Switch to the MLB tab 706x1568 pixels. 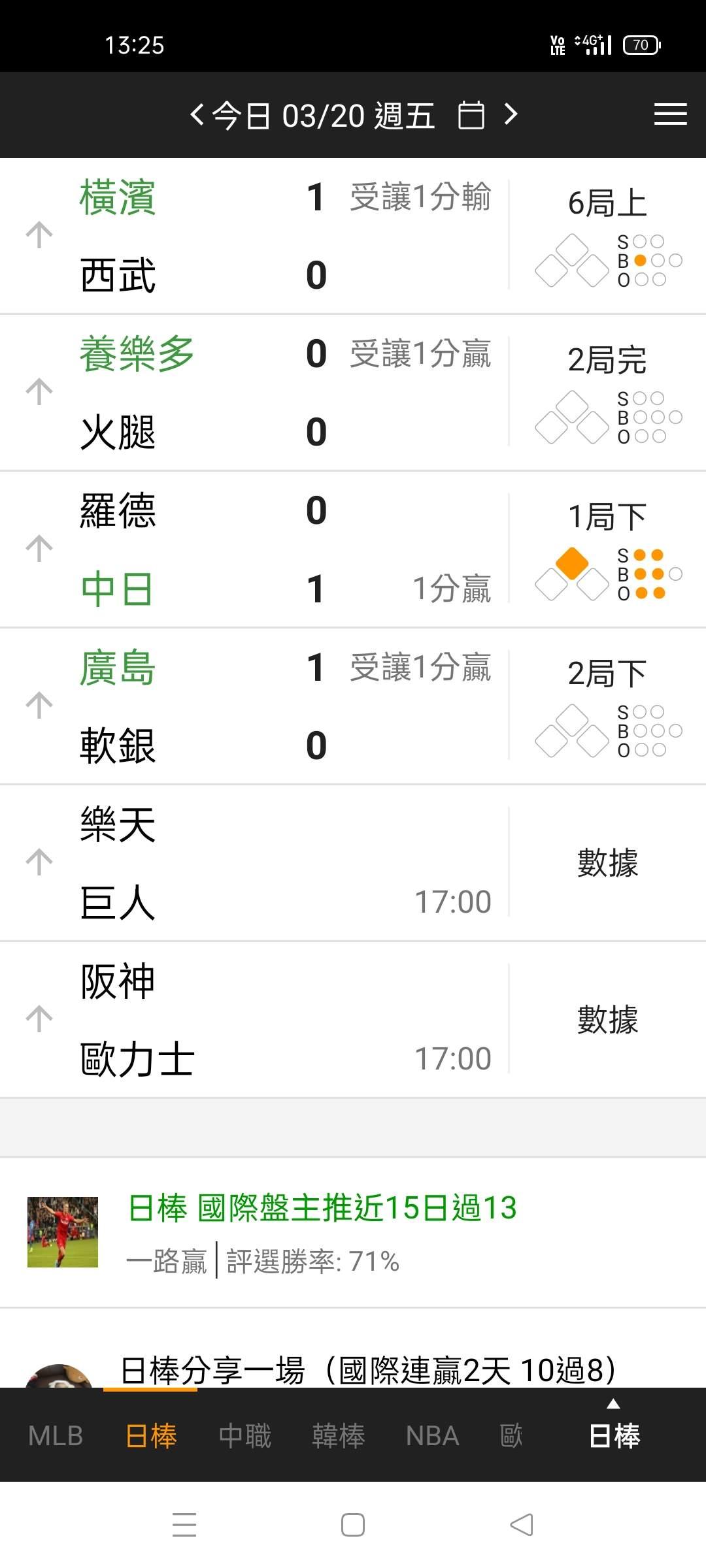(x=56, y=1436)
